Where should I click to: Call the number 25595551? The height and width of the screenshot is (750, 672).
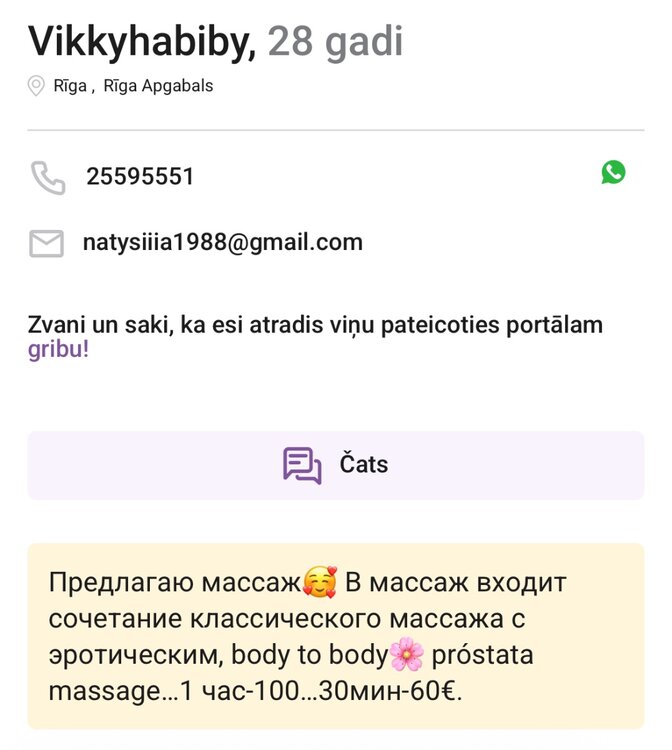(x=140, y=177)
